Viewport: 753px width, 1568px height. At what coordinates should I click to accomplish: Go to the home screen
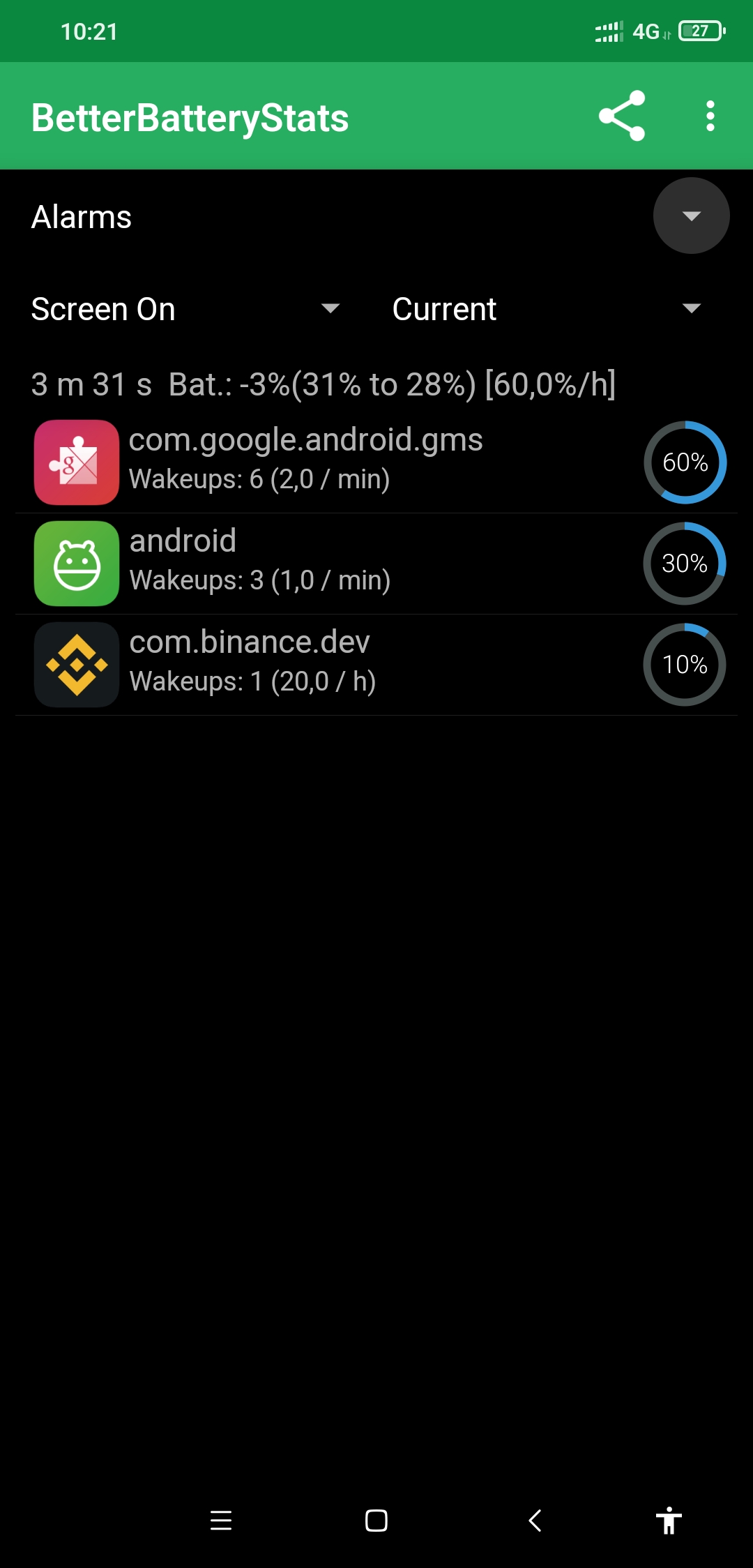point(376,1521)
